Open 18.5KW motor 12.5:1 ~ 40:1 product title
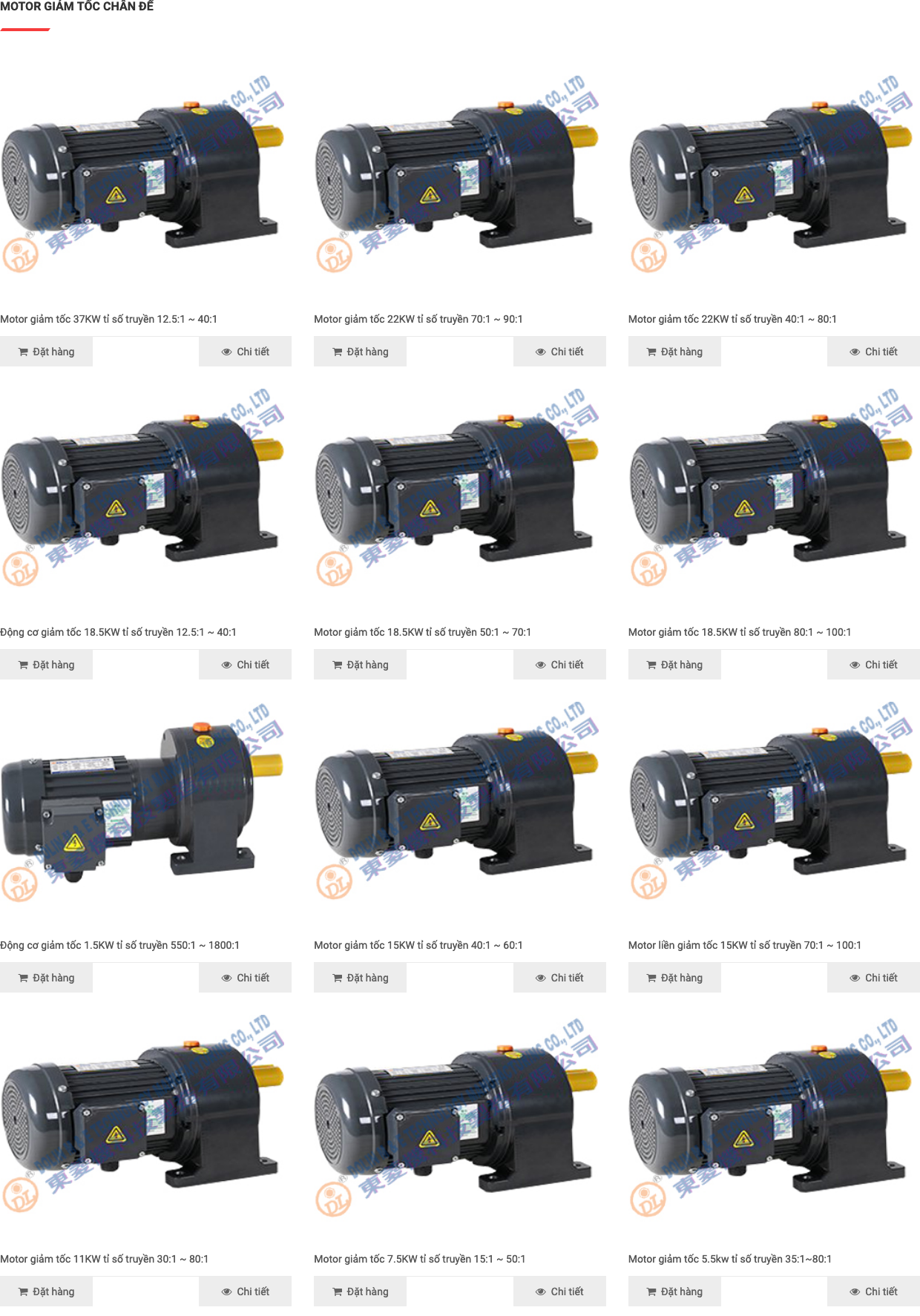Viewport: 920px width, 1316px height. point(118,632)
